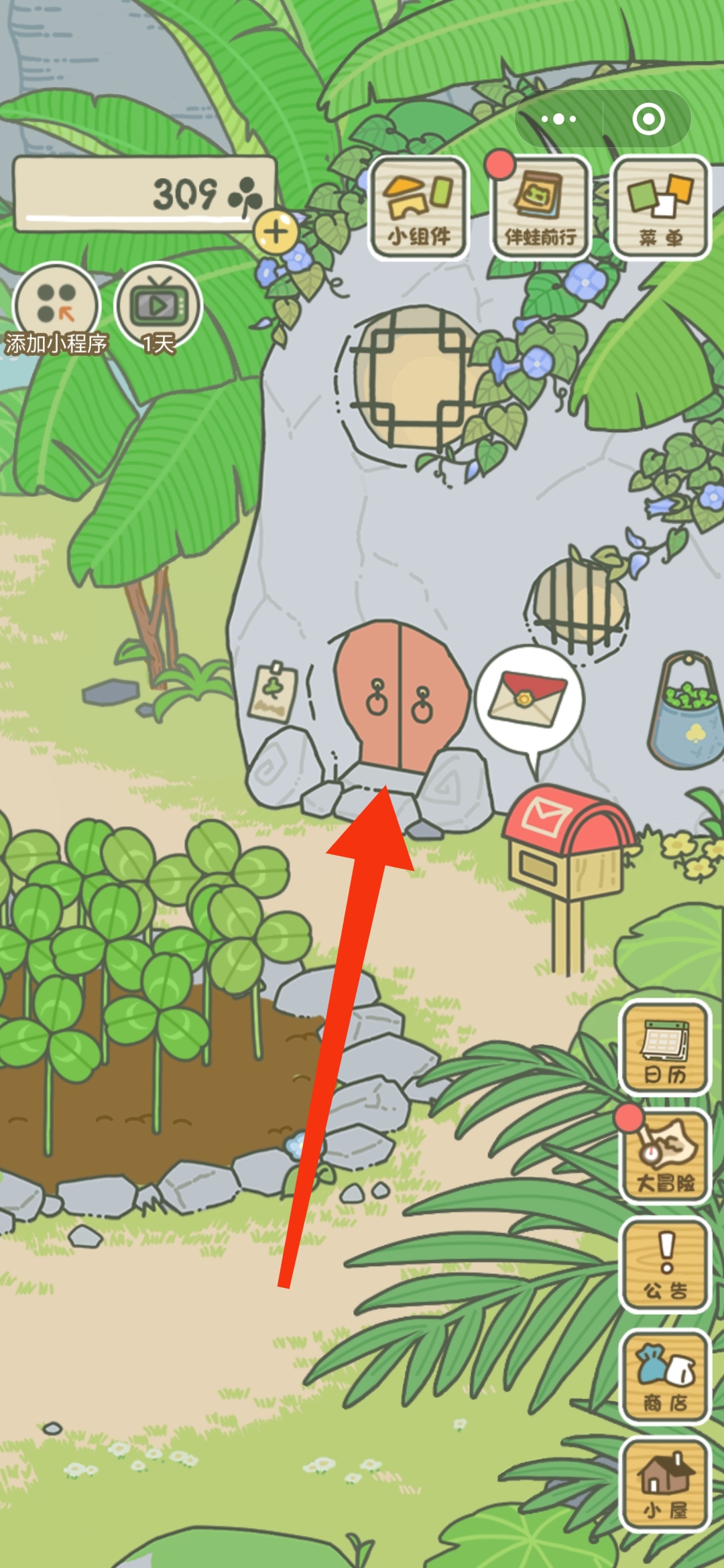The height and width of the screenshot is (1568, 724).
Task: Tap 添加小程序 shortcut icon
Action: tap(57, 306)
